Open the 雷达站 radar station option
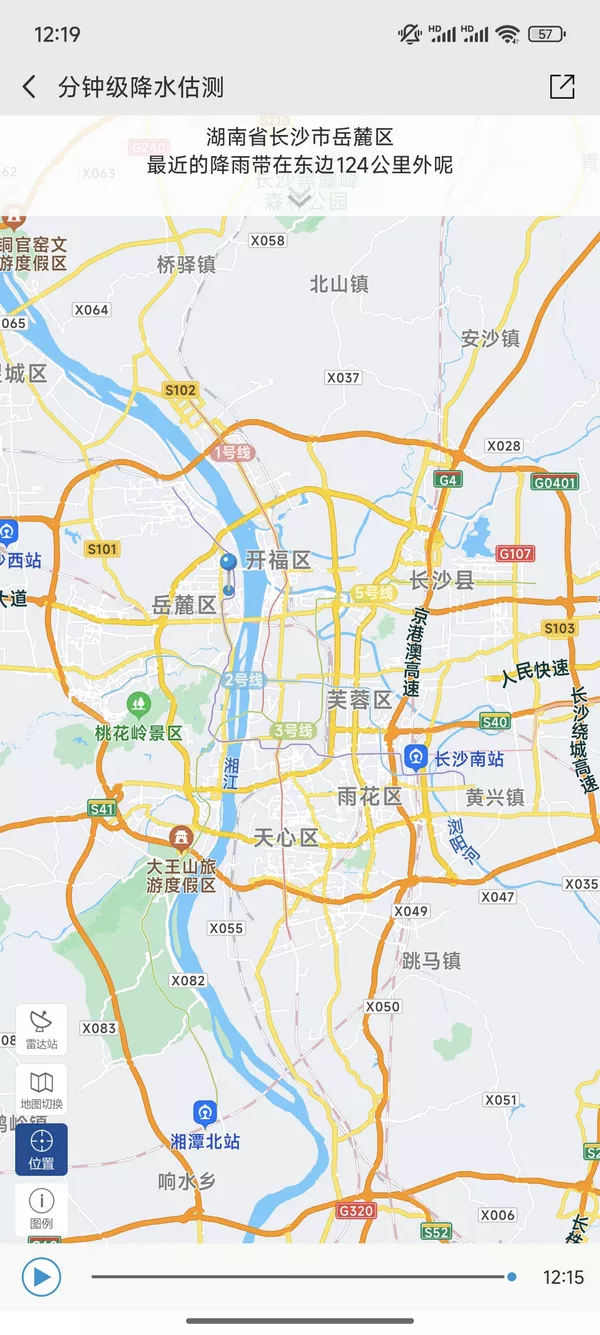This screenshot has width=600, height=1335. [x=41, y=1029]
